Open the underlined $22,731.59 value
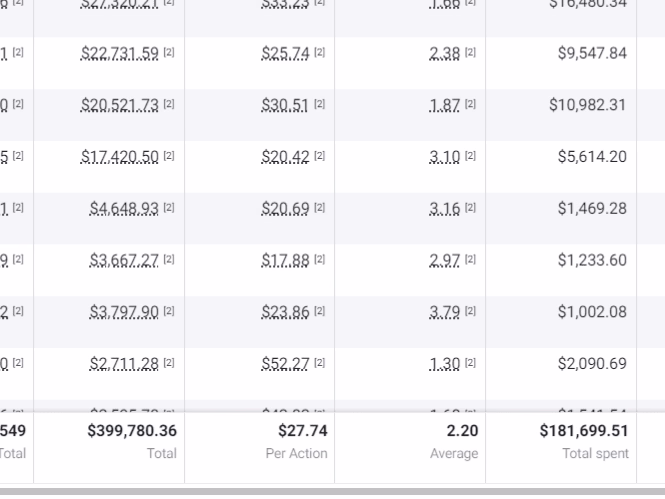 tap(120, 53)
